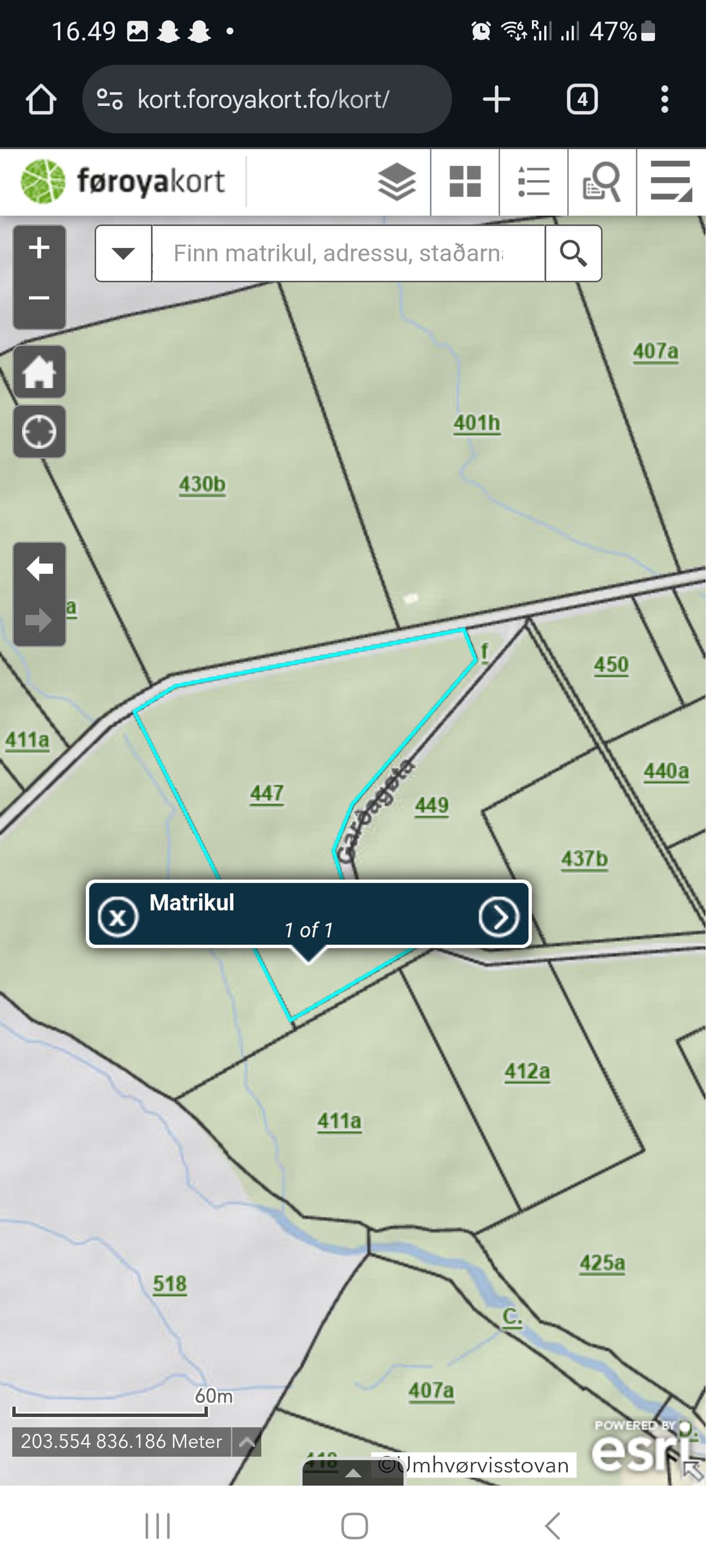
Task: Focus the Finn matrikul search field
Action: click(x=347, y=253)
